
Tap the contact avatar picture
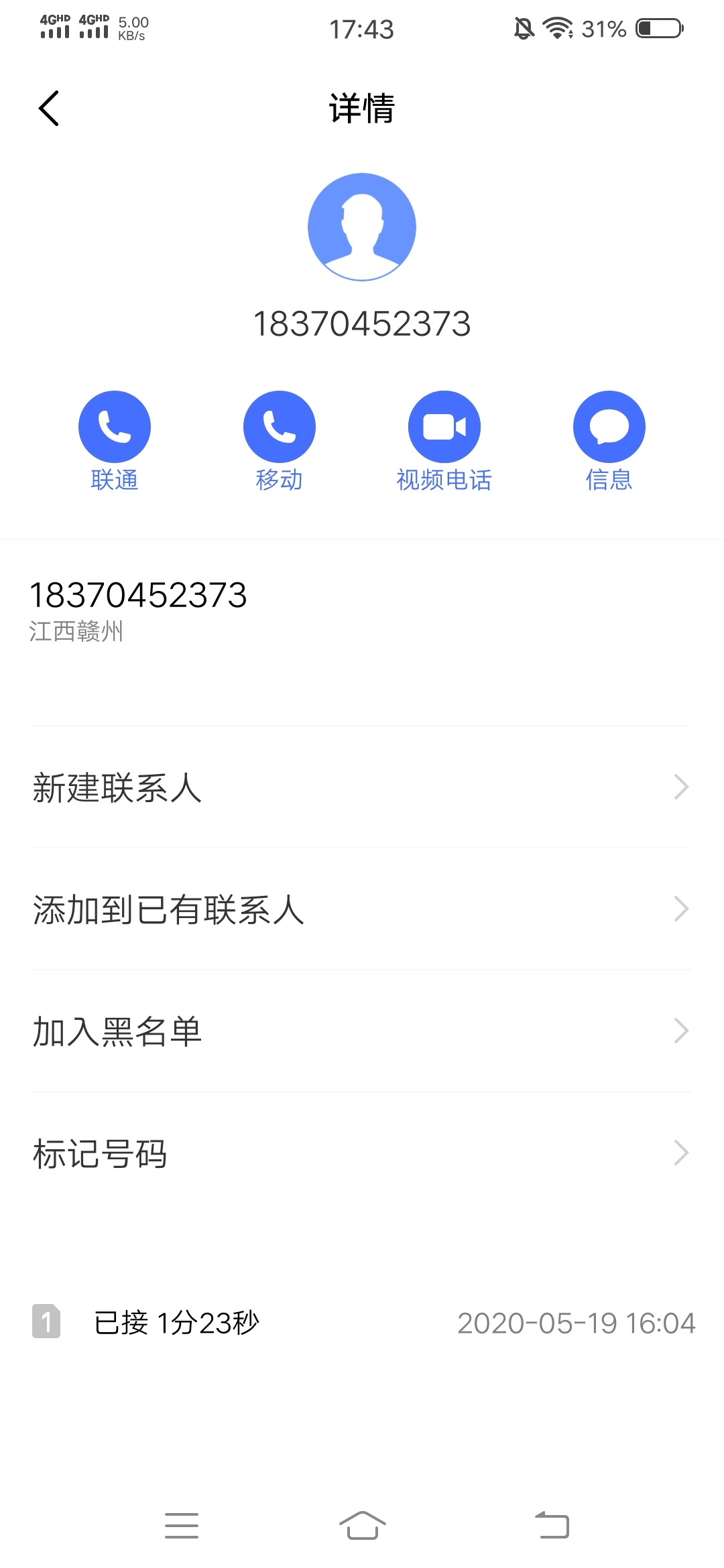pos(362,227)
